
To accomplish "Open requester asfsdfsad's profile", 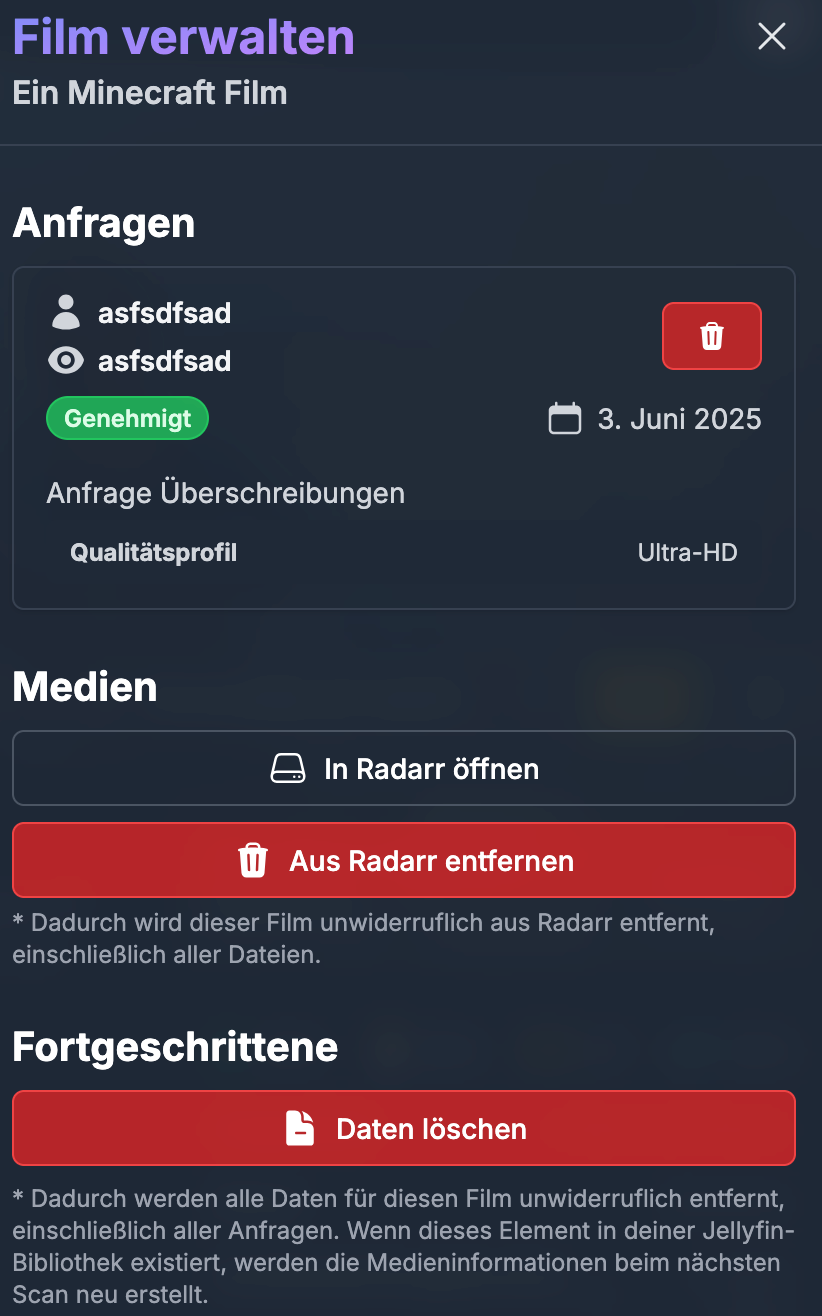I will coord(164,313).
